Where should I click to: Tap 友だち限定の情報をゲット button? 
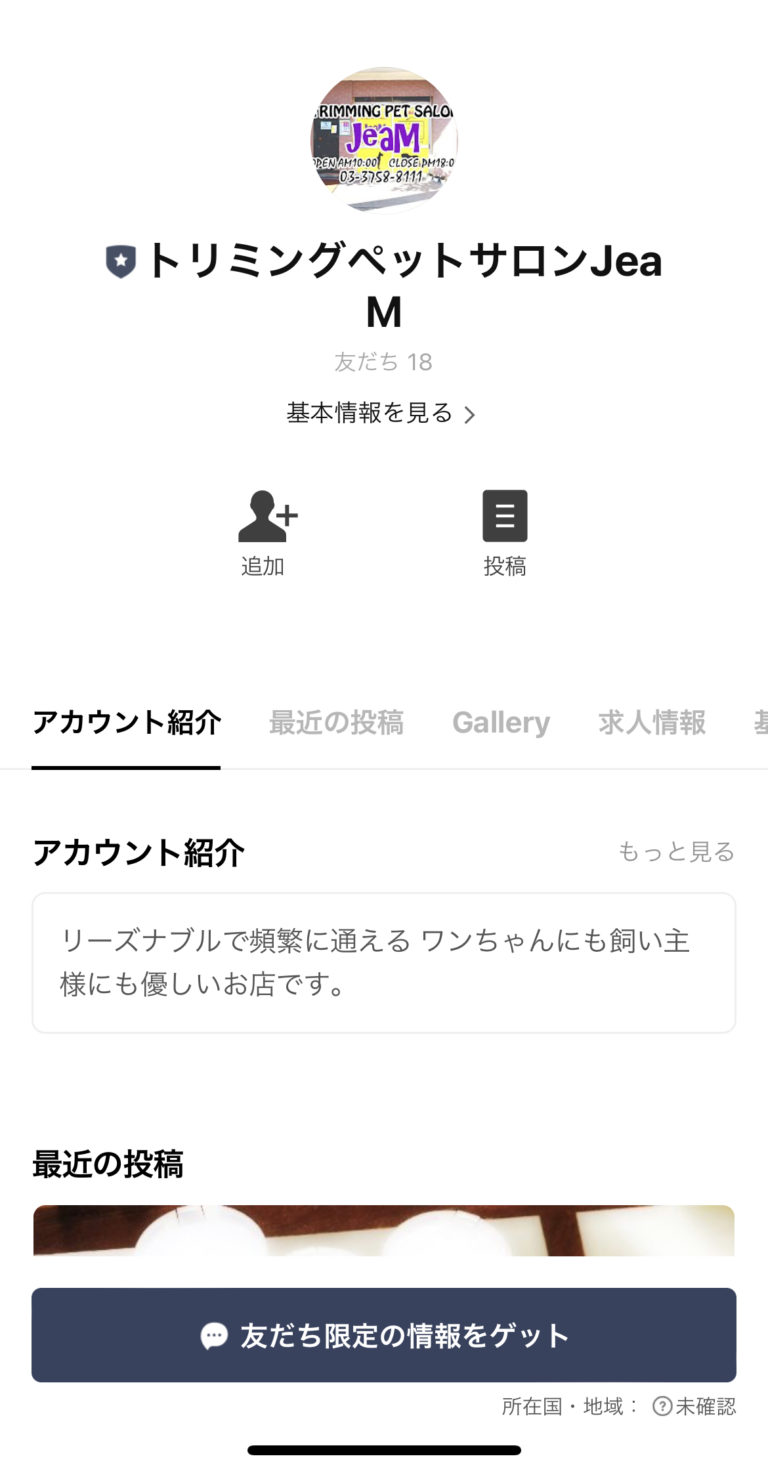[384, 1335]
